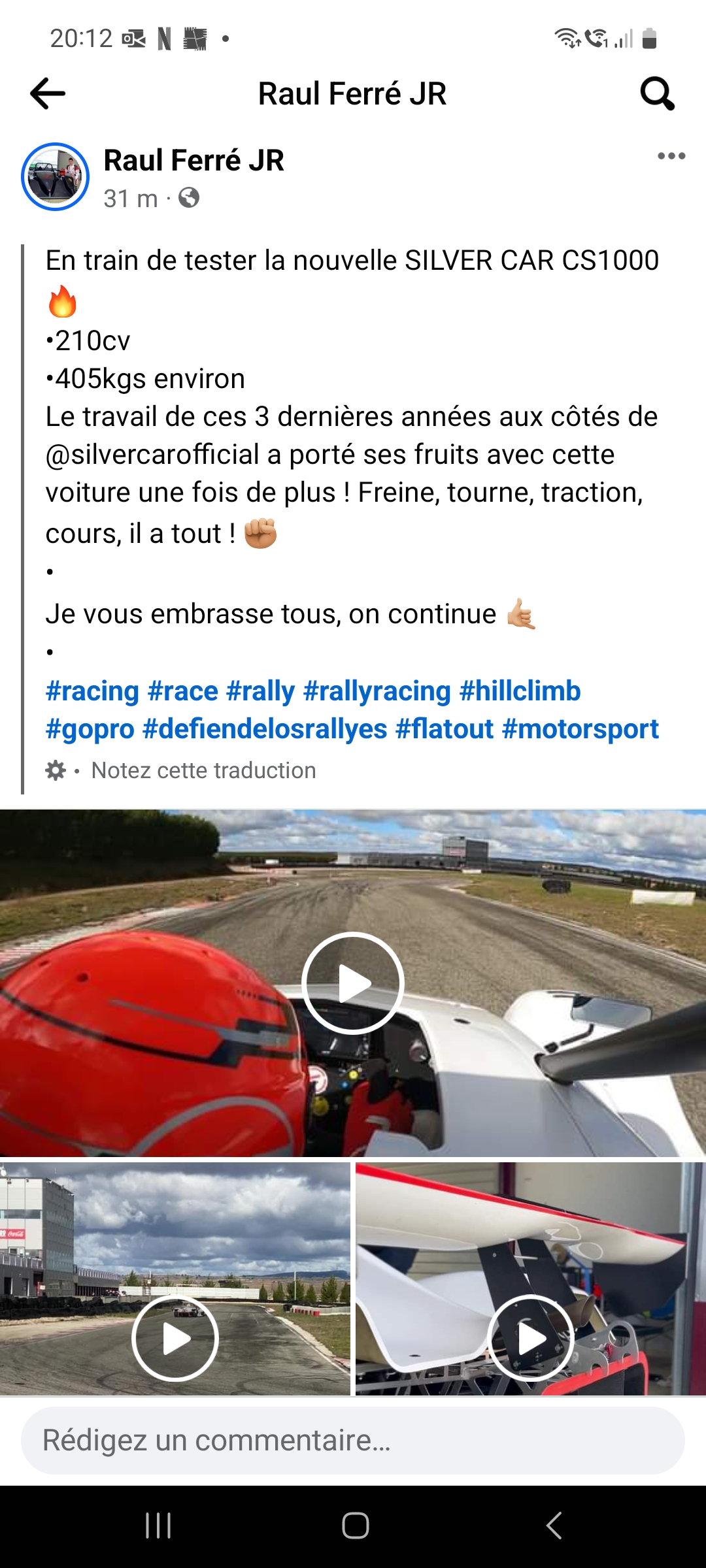706x1568 pixels.
Task: Open the #gopro hashtag
Action: [x=90, y=729]
